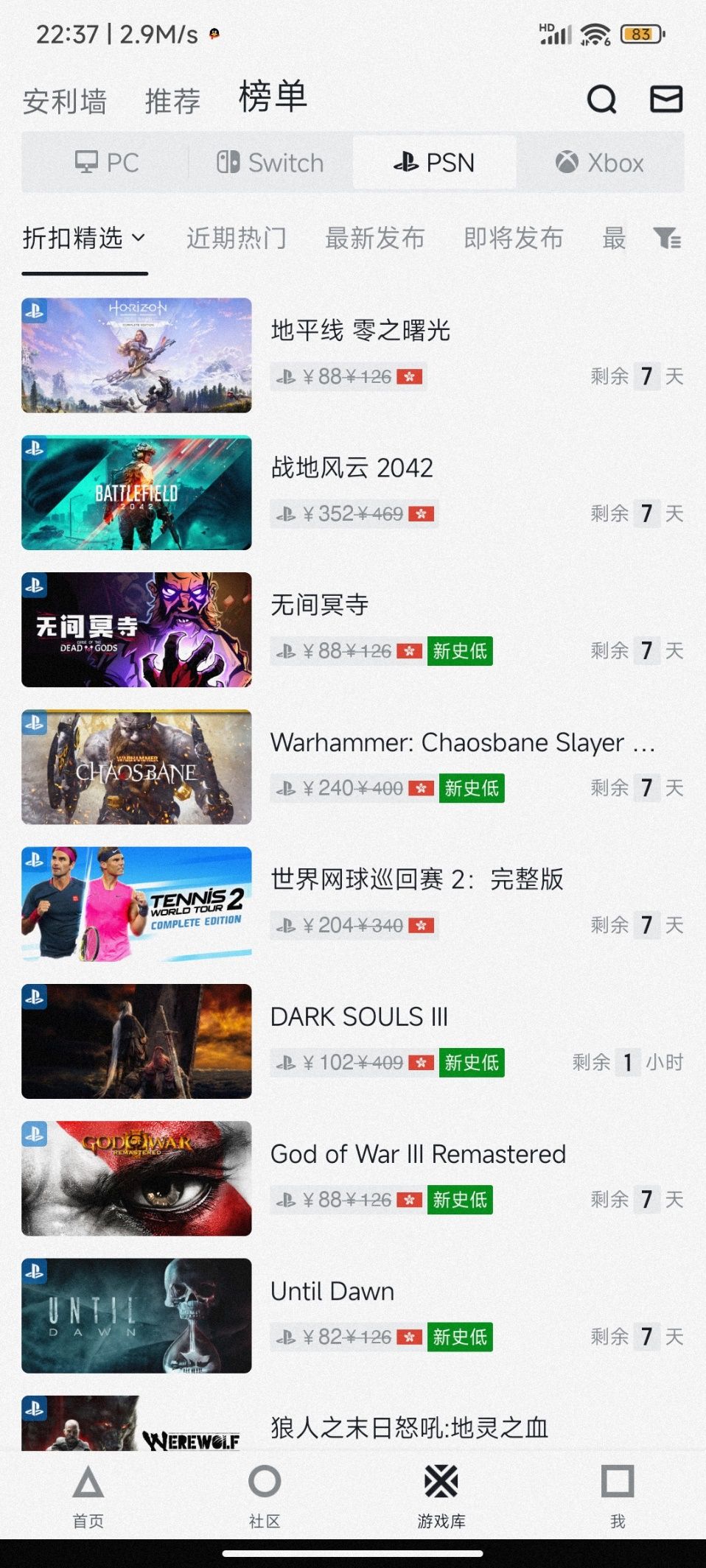View the 无间冥寺 listing
Screen dimensions: 706x1568
pyautogui.click(x=319, y=605)
